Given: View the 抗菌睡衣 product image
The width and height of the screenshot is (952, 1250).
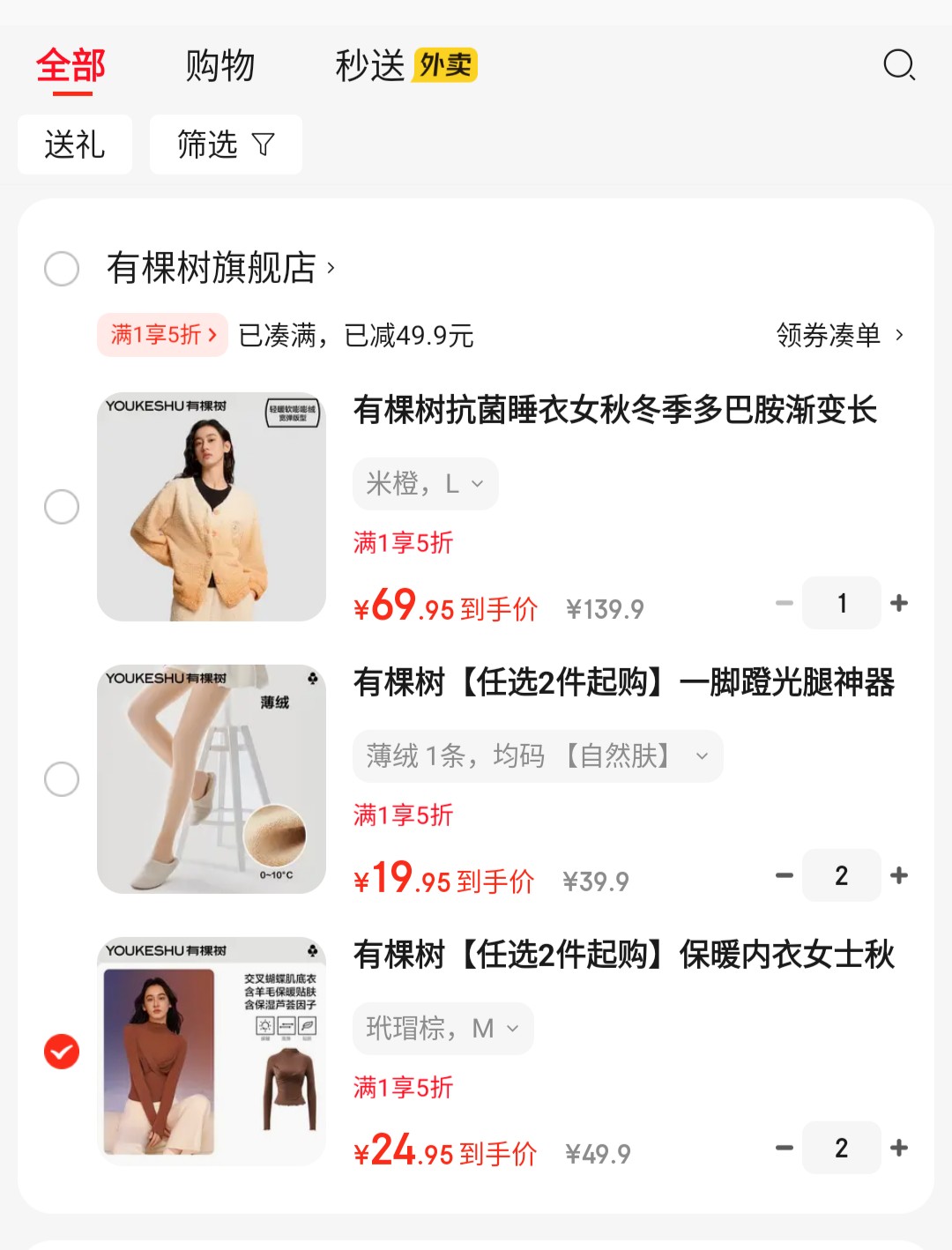Looking at the screenshot, I should pos(212,507).
